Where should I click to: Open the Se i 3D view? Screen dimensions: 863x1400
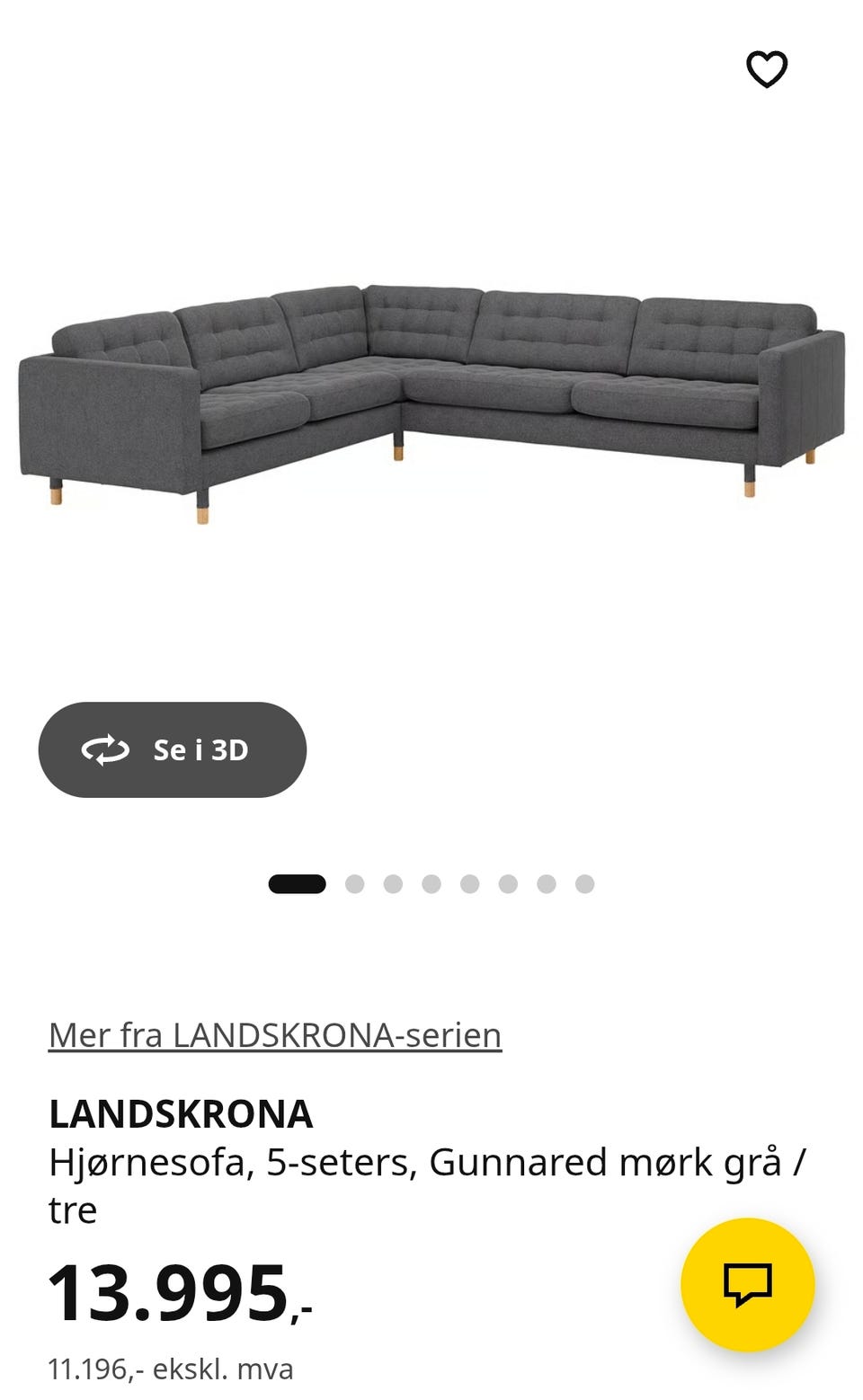173,749
